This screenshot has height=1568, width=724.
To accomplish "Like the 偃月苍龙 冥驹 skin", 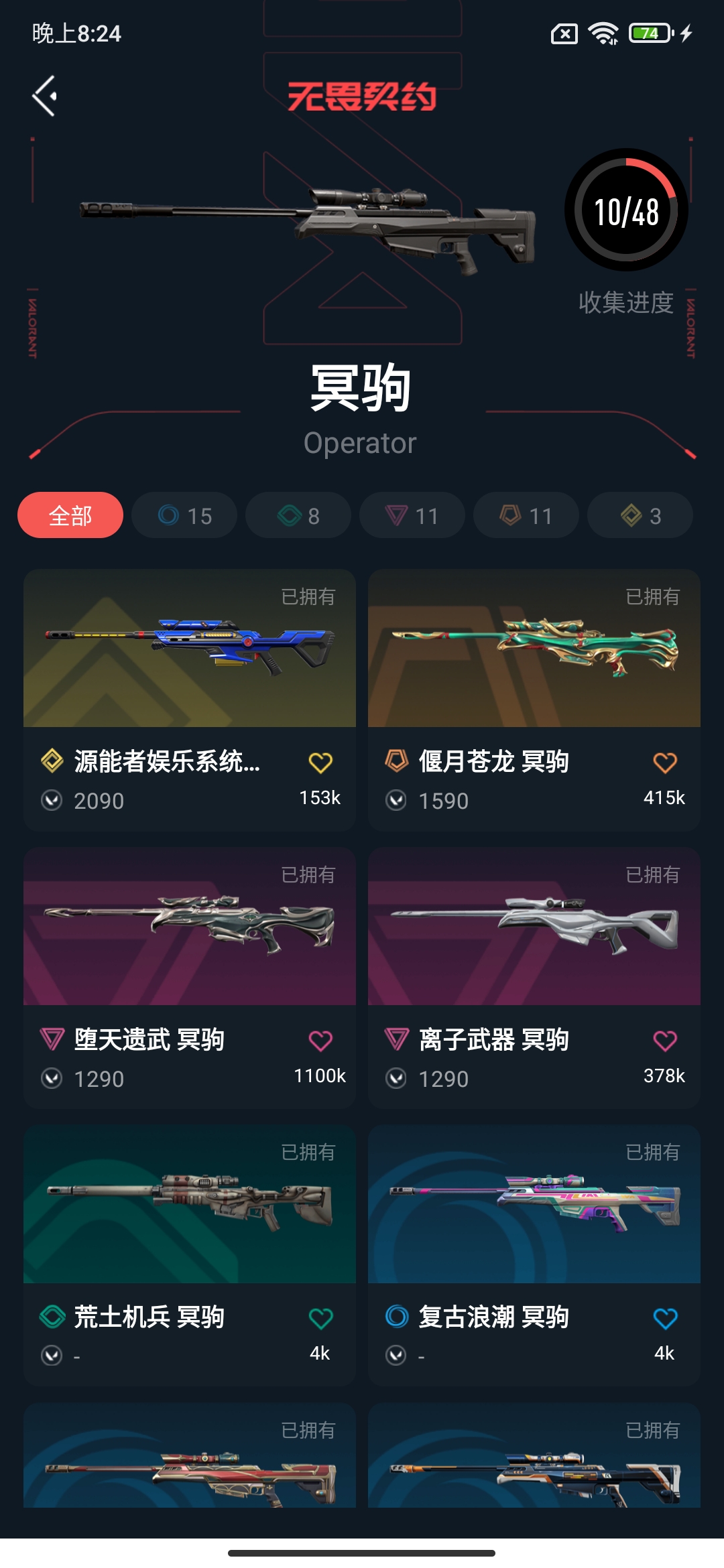I will click(x=665, y=763).
